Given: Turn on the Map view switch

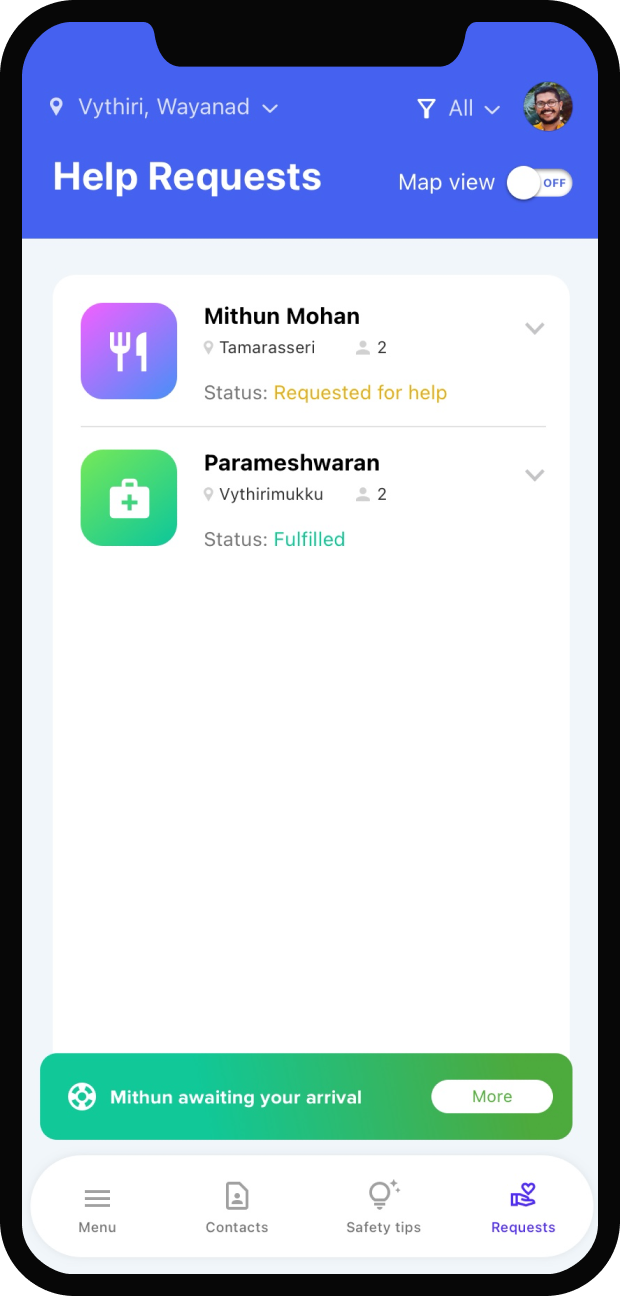Looking at the screenshot, I should pos(539,183).
